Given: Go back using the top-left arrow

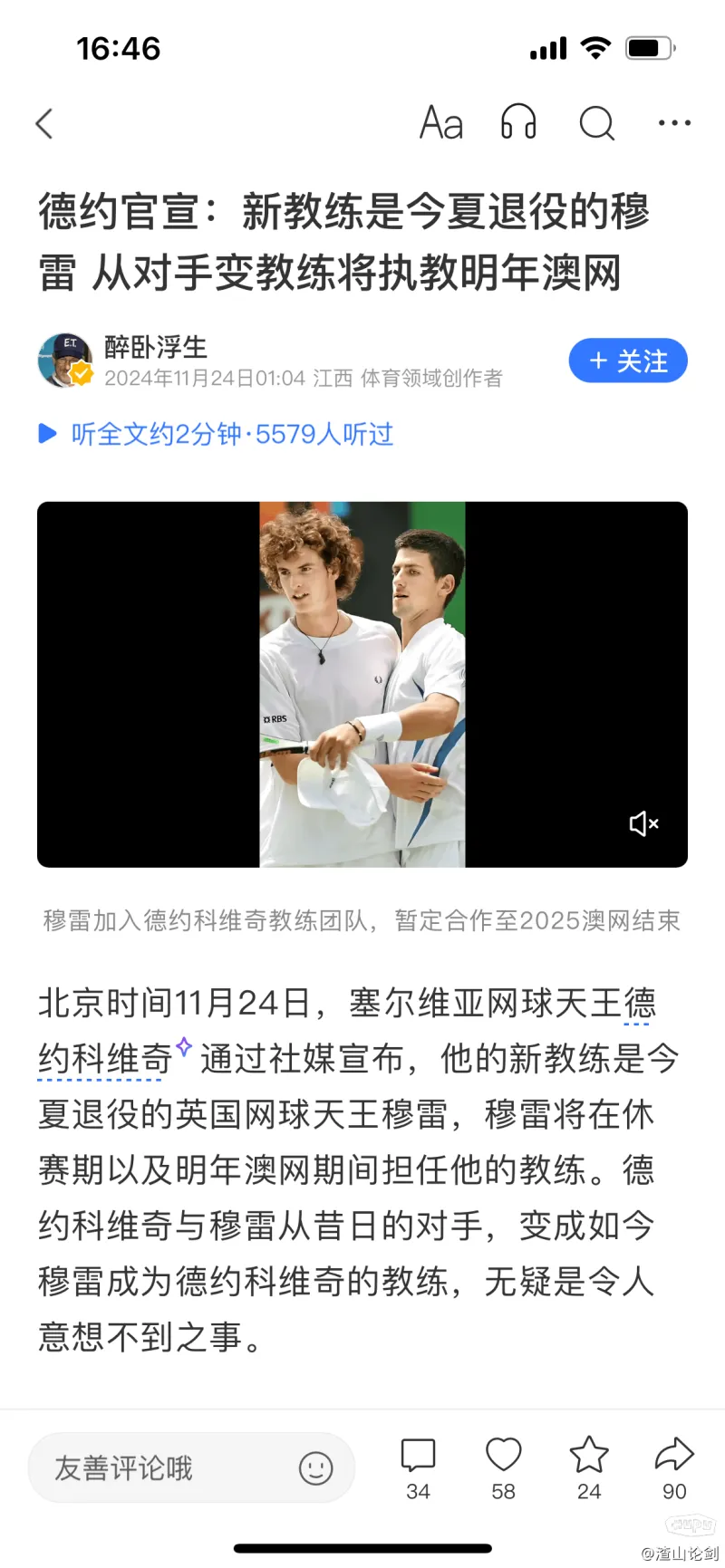Looking at the screenshot, I should 44,123.
